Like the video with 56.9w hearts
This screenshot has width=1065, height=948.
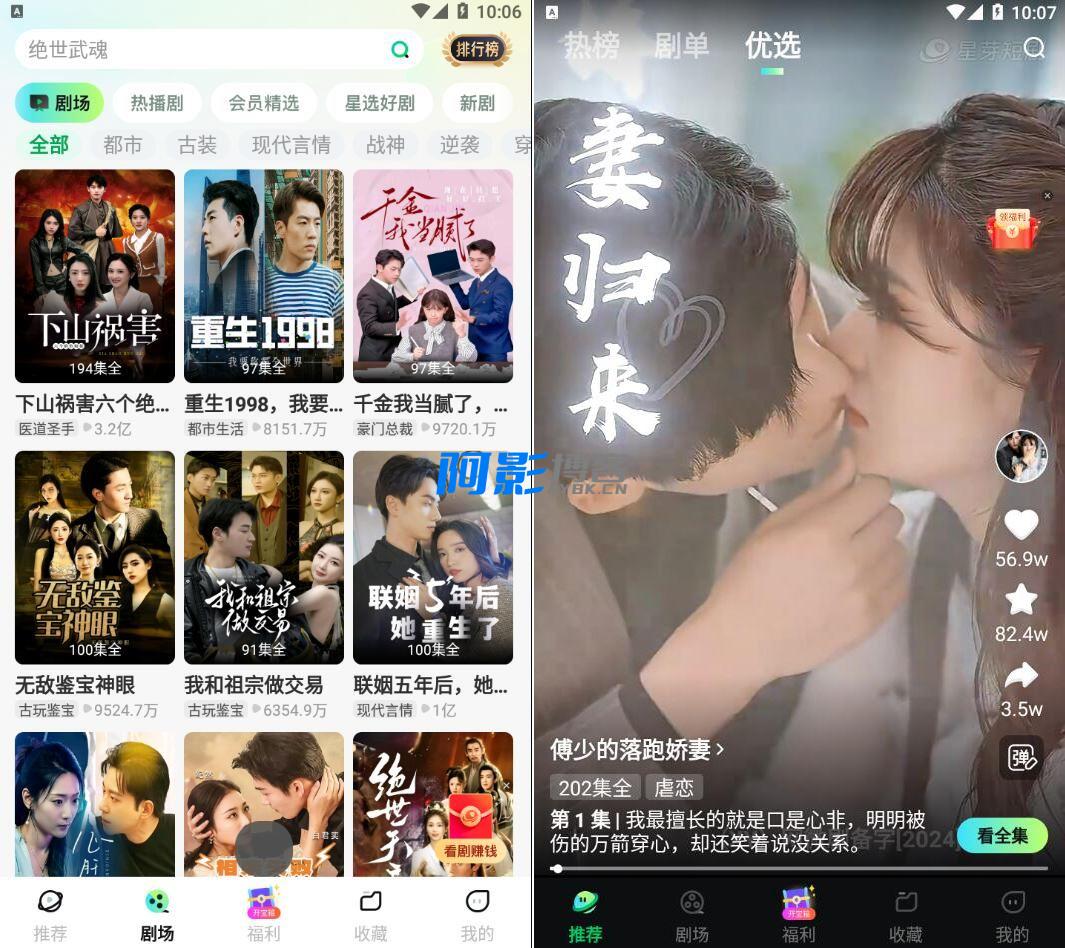point(1021,525)
